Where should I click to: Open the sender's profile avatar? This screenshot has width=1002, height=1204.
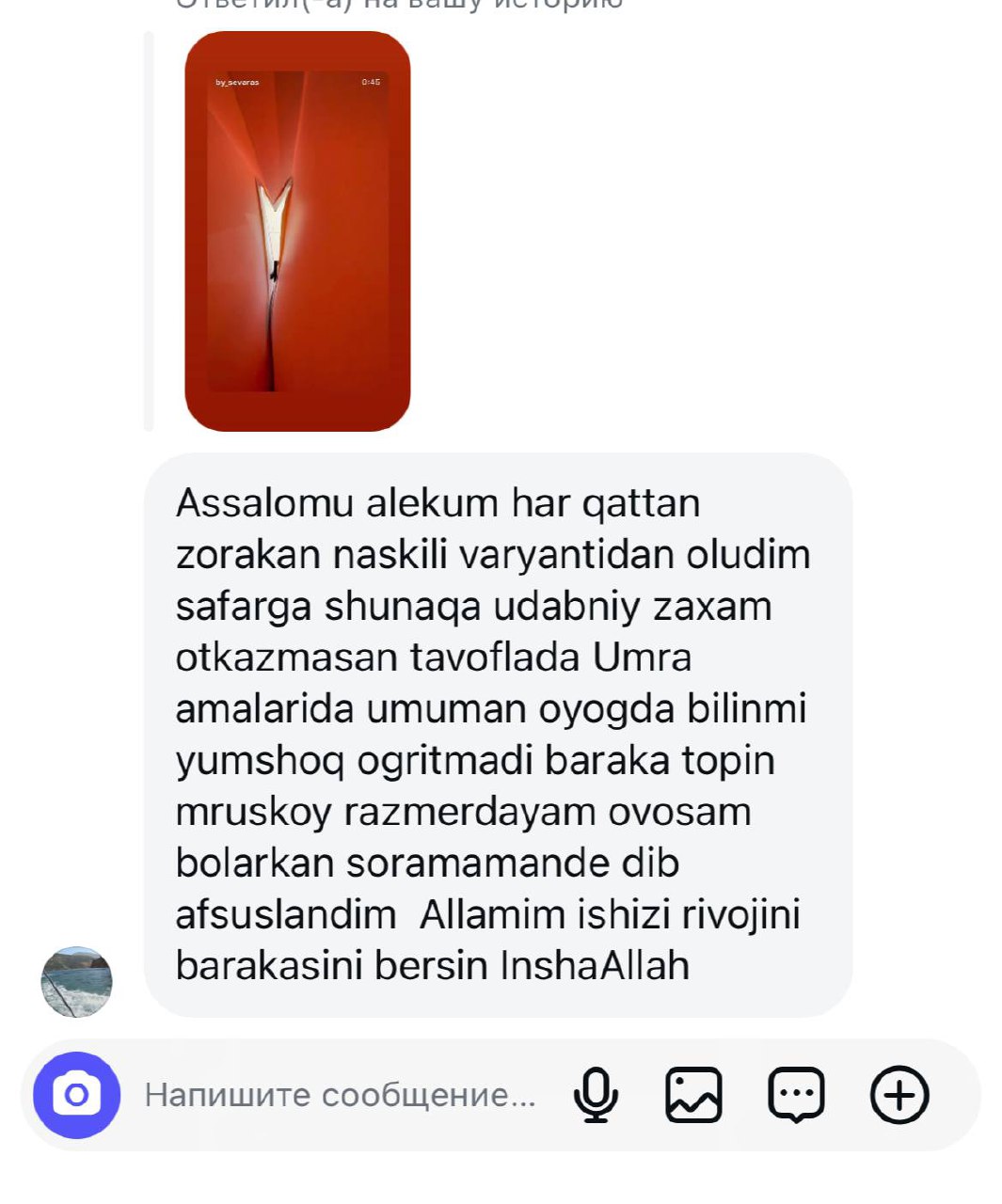(76, 982)
